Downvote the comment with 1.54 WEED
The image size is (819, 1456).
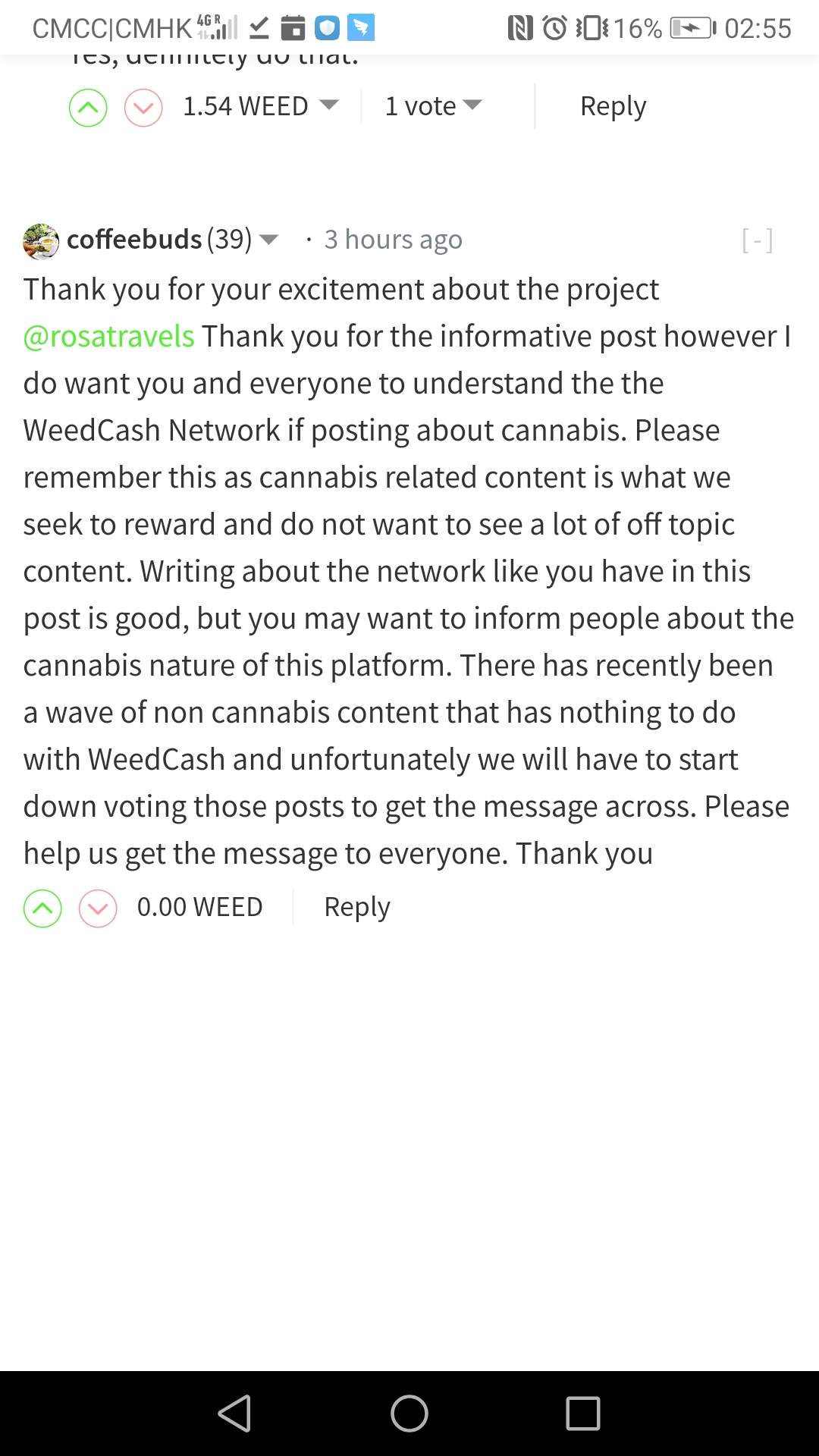tap(143, 108)
